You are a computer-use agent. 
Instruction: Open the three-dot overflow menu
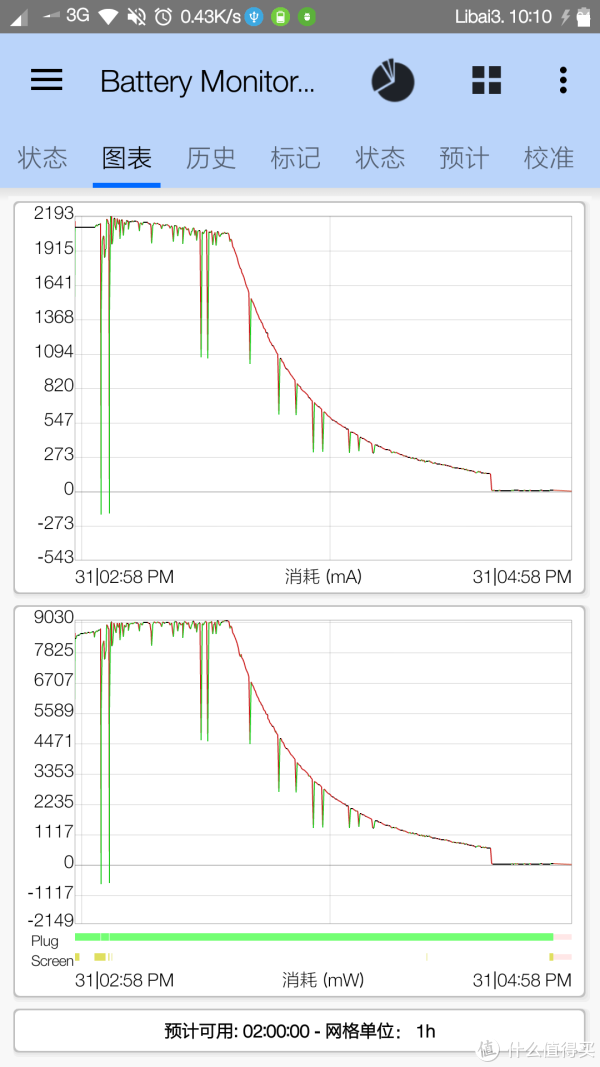(563, 80)
